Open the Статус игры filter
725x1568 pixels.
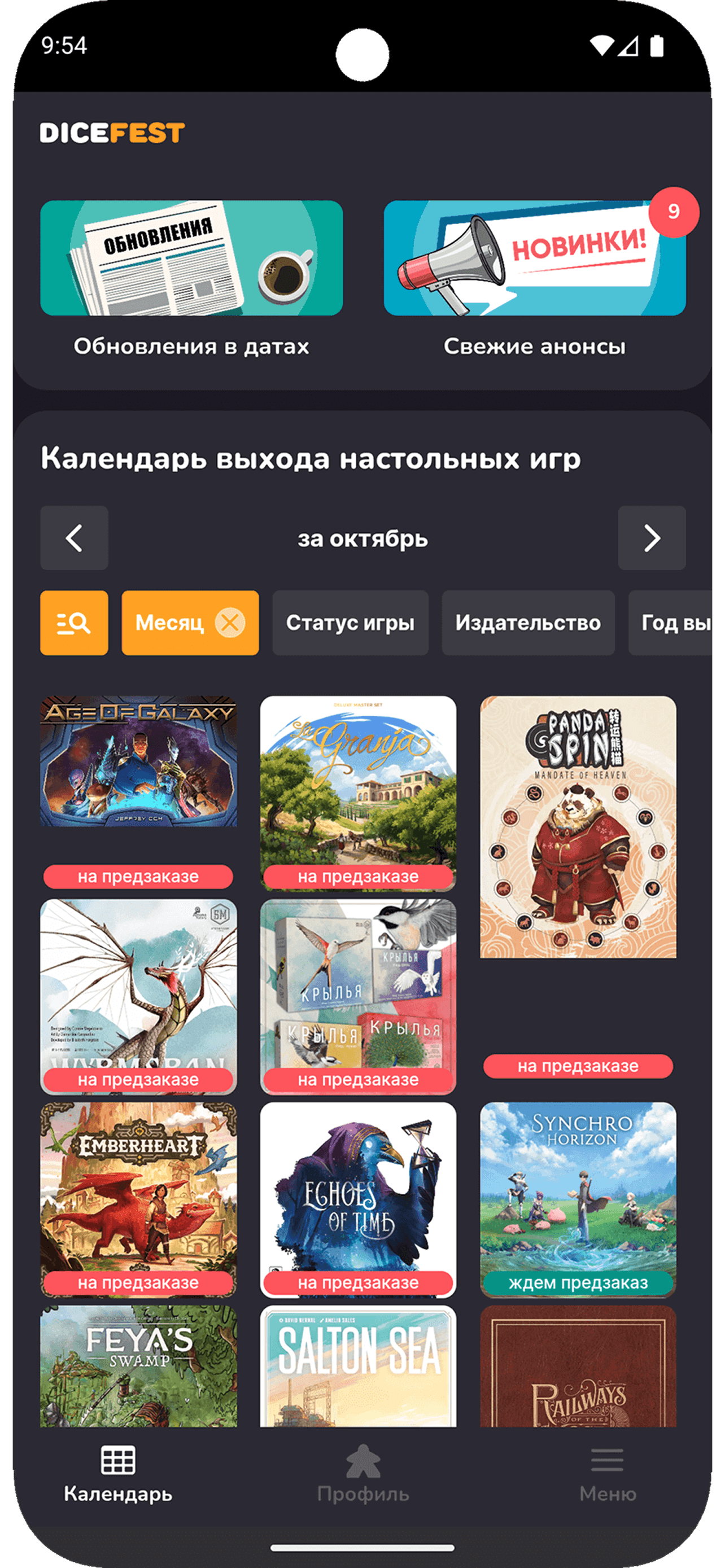click(350, 623)
